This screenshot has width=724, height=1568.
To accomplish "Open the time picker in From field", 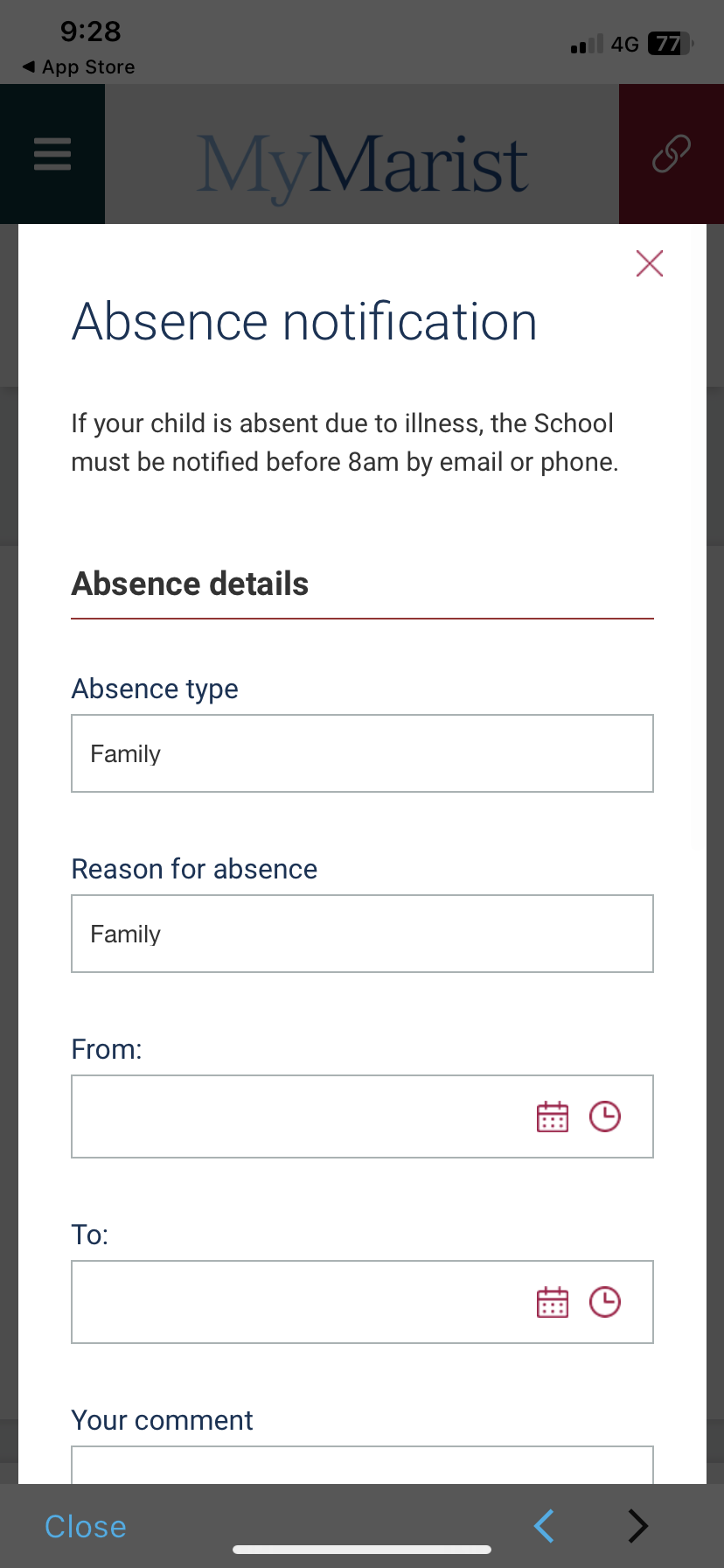I will pos(605,1116).
